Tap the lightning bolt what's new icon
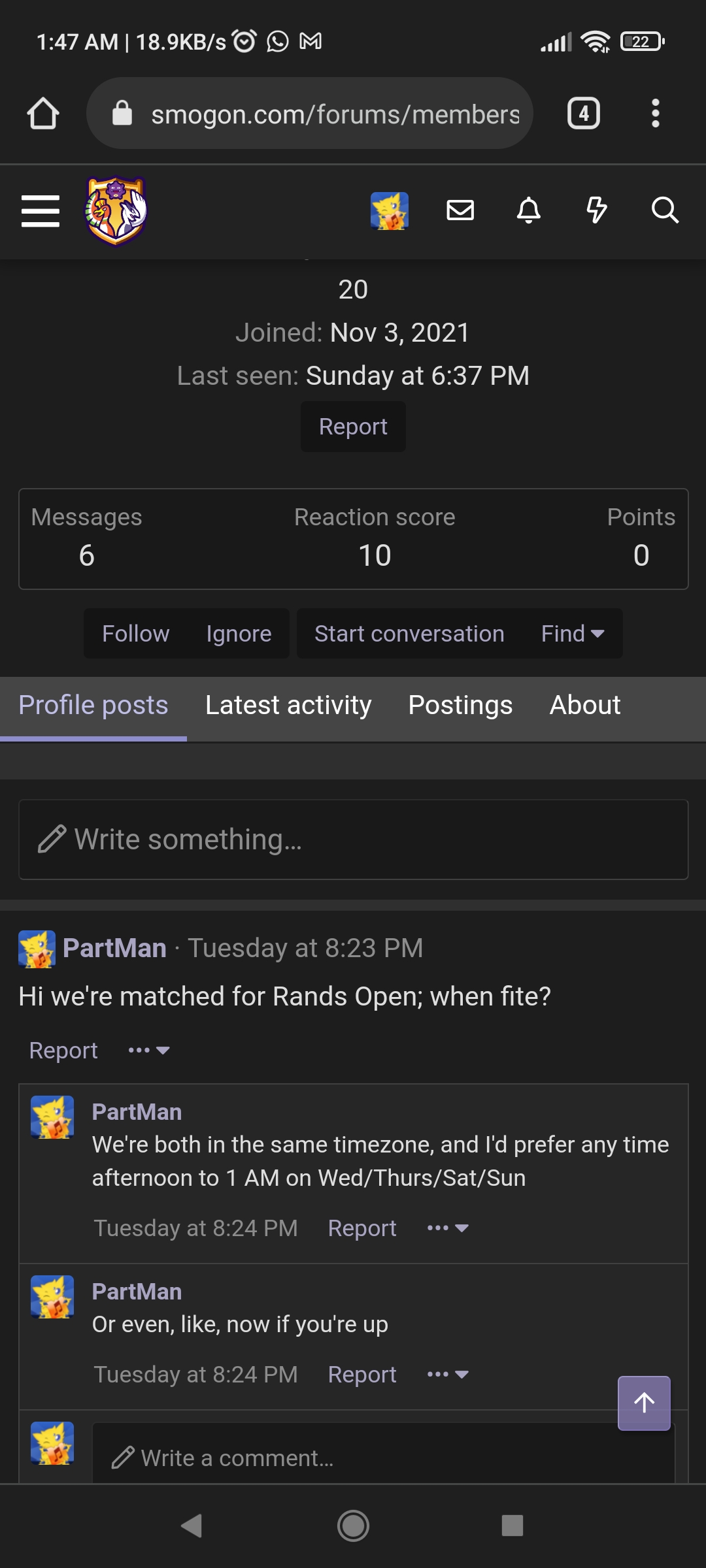 (x=596, y=210)
